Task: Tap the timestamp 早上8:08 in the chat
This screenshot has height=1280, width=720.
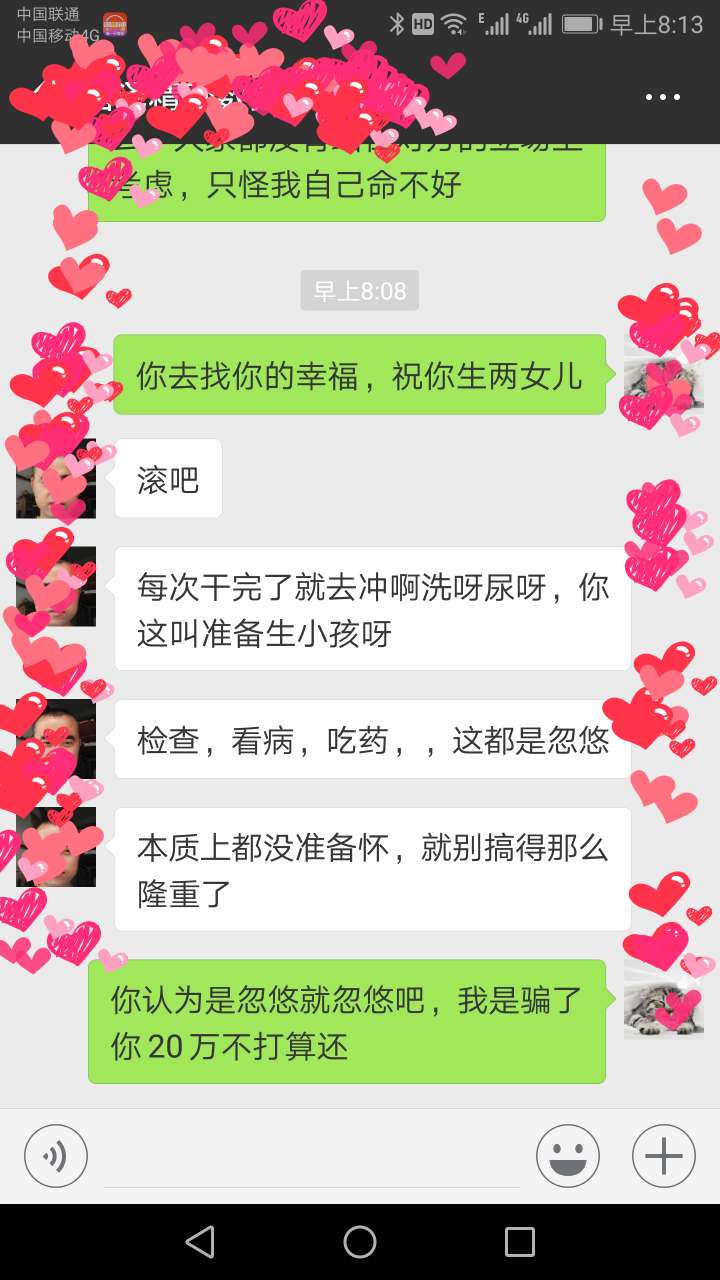Action: [x=359, y=290]
